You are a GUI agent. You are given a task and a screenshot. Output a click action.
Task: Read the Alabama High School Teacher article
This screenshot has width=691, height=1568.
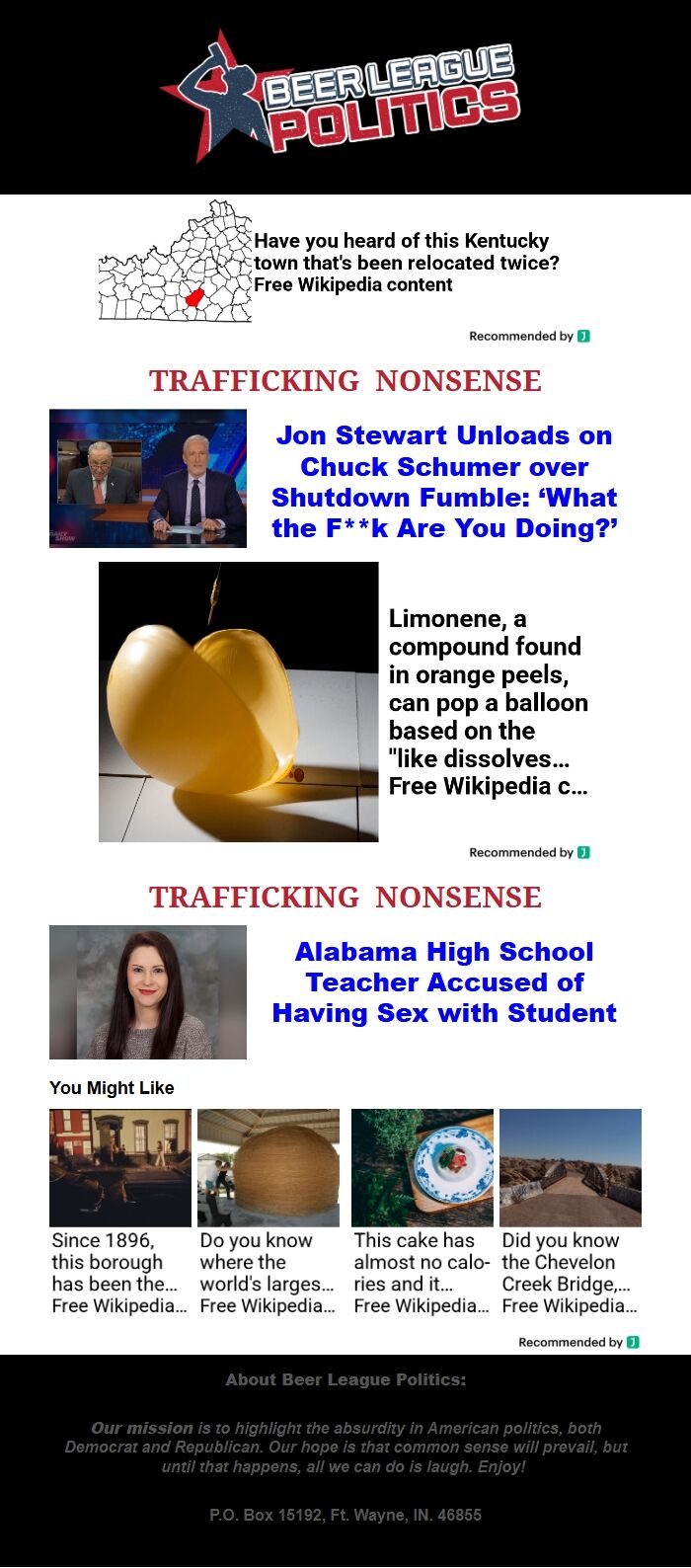point(444,982)
